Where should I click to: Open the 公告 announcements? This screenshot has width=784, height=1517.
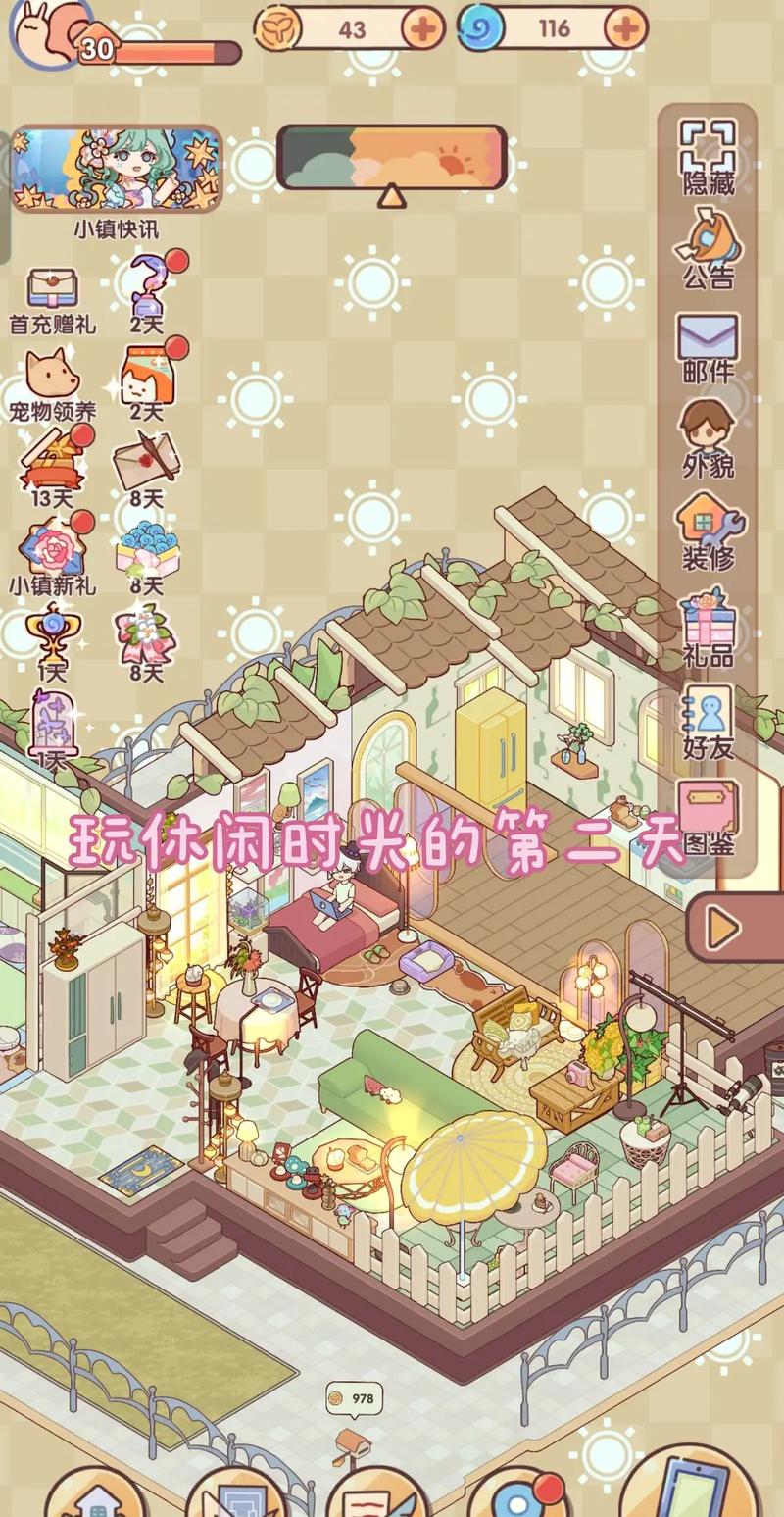tap(708, 249)
